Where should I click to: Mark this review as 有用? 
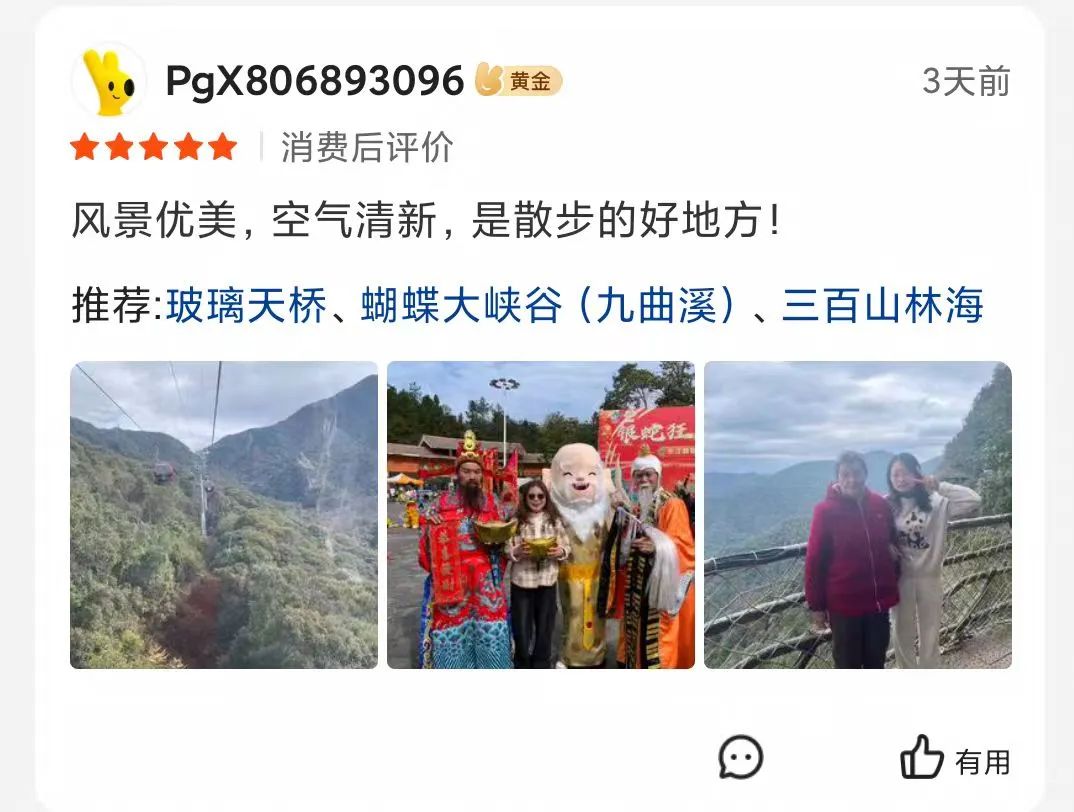(955, 759)
